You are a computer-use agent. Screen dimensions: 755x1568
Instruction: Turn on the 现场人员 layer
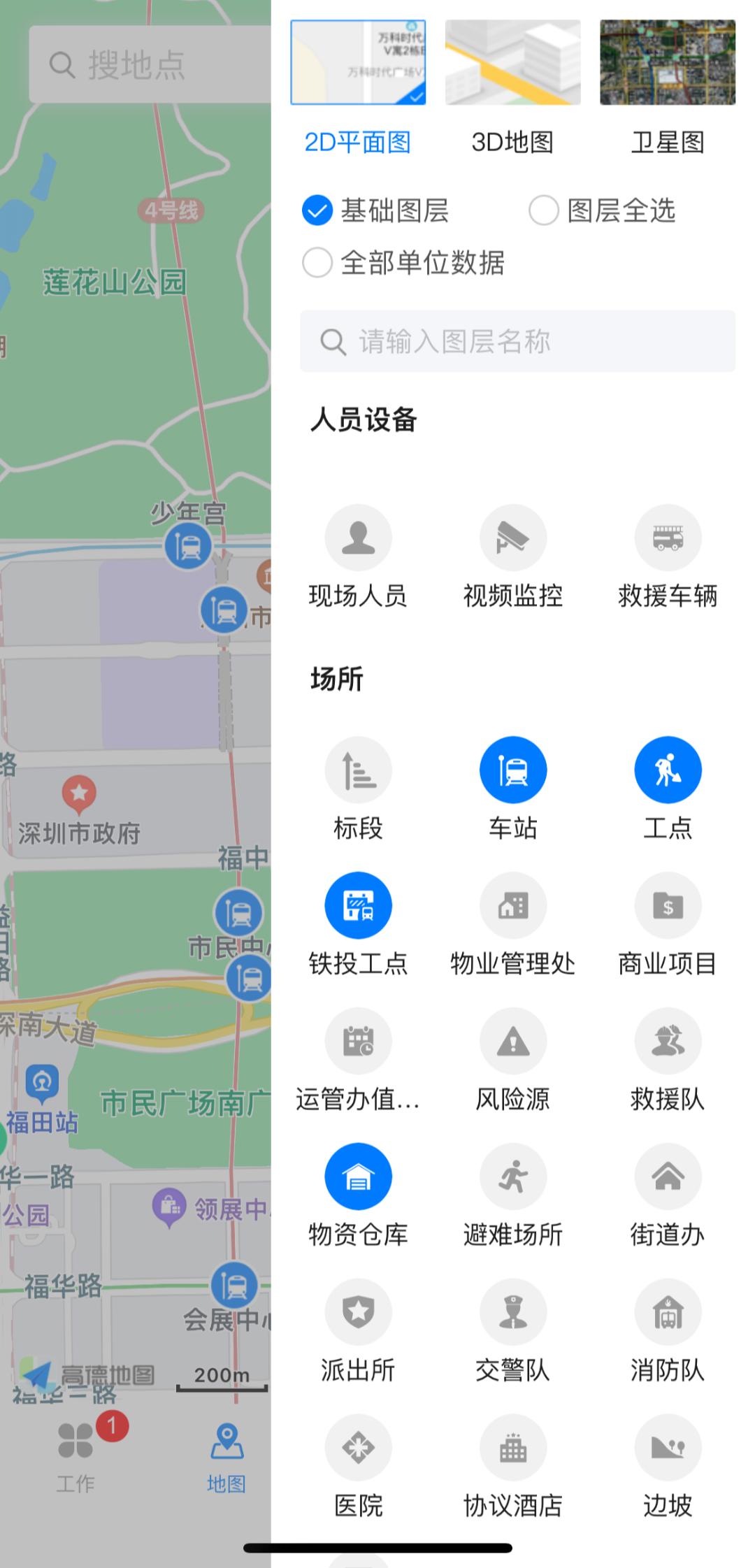point(358,538)
